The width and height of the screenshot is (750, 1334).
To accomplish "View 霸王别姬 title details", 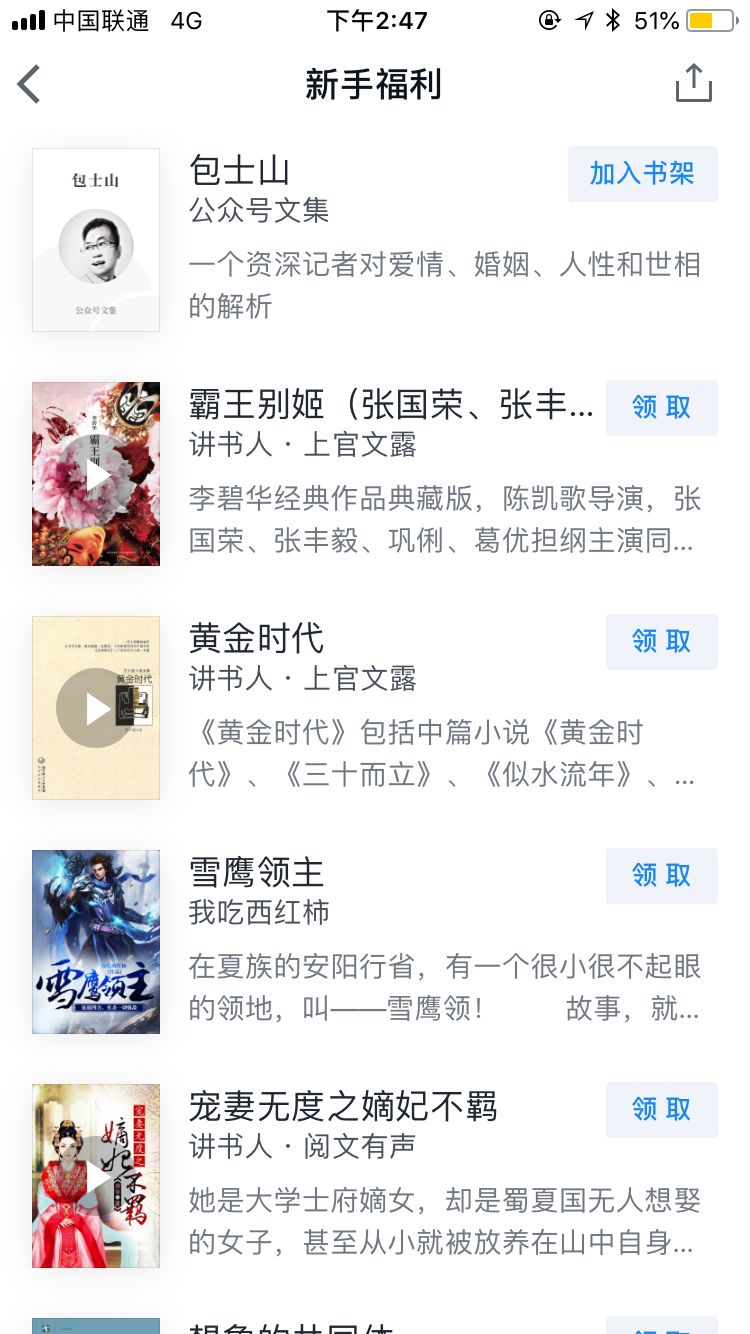I will pyautogui.click(x=390, y=405).
